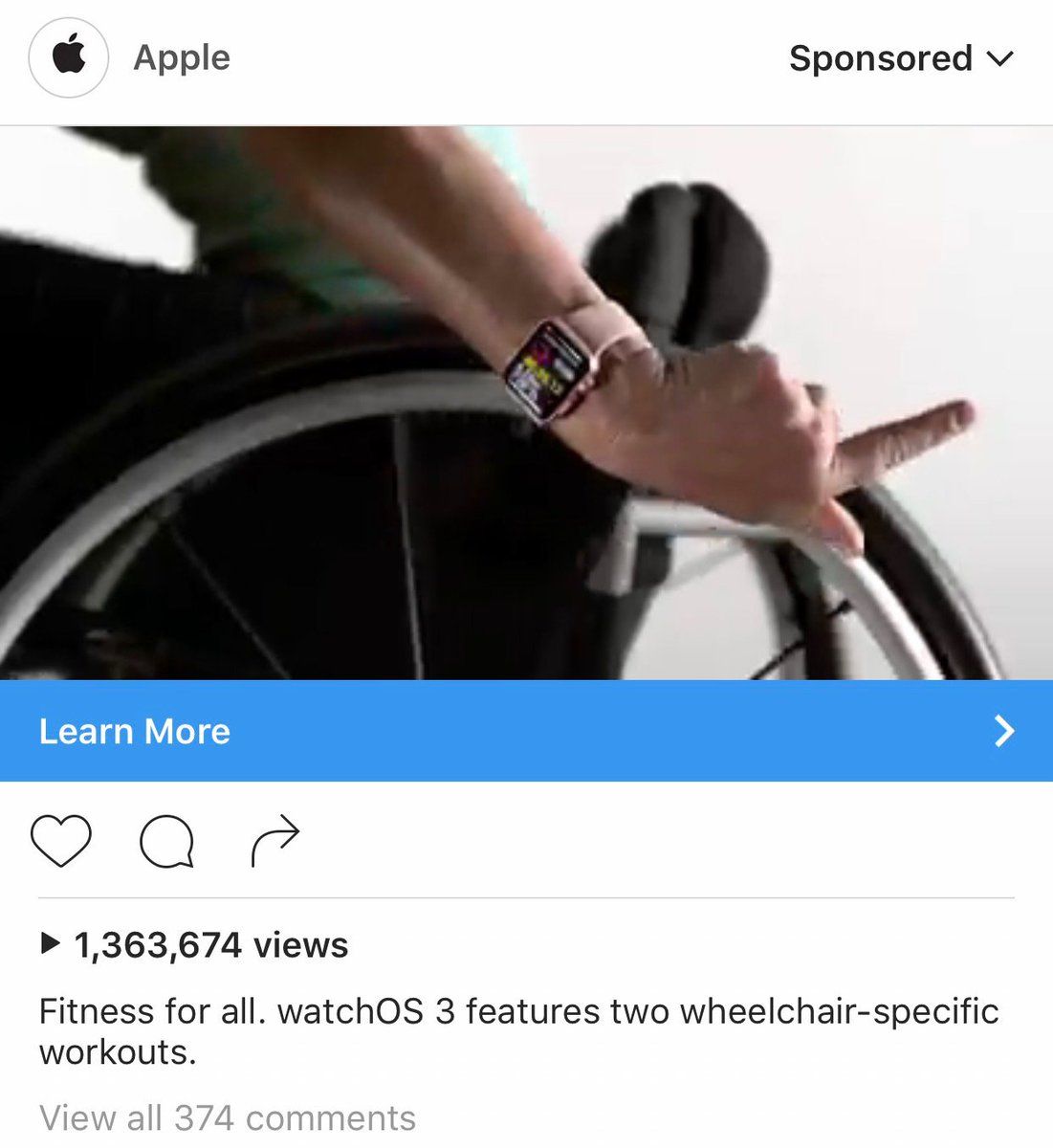Open the comment bubble icon

pos(167,842)
